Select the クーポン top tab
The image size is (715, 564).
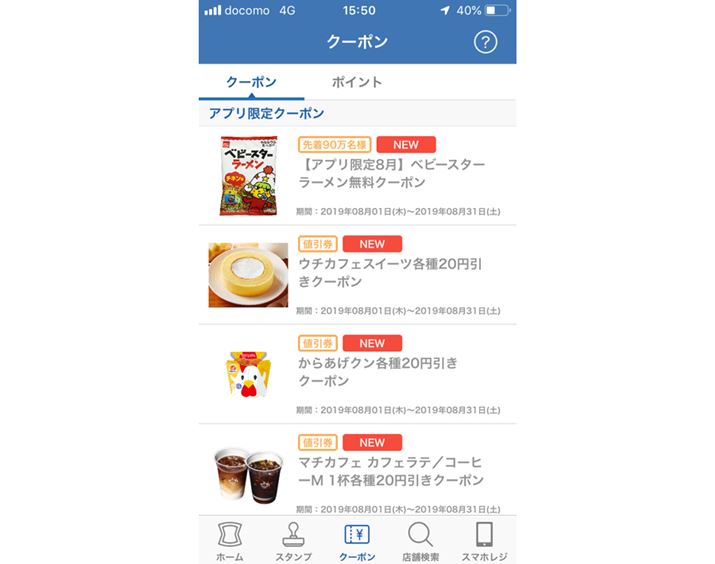pos(251,82)
